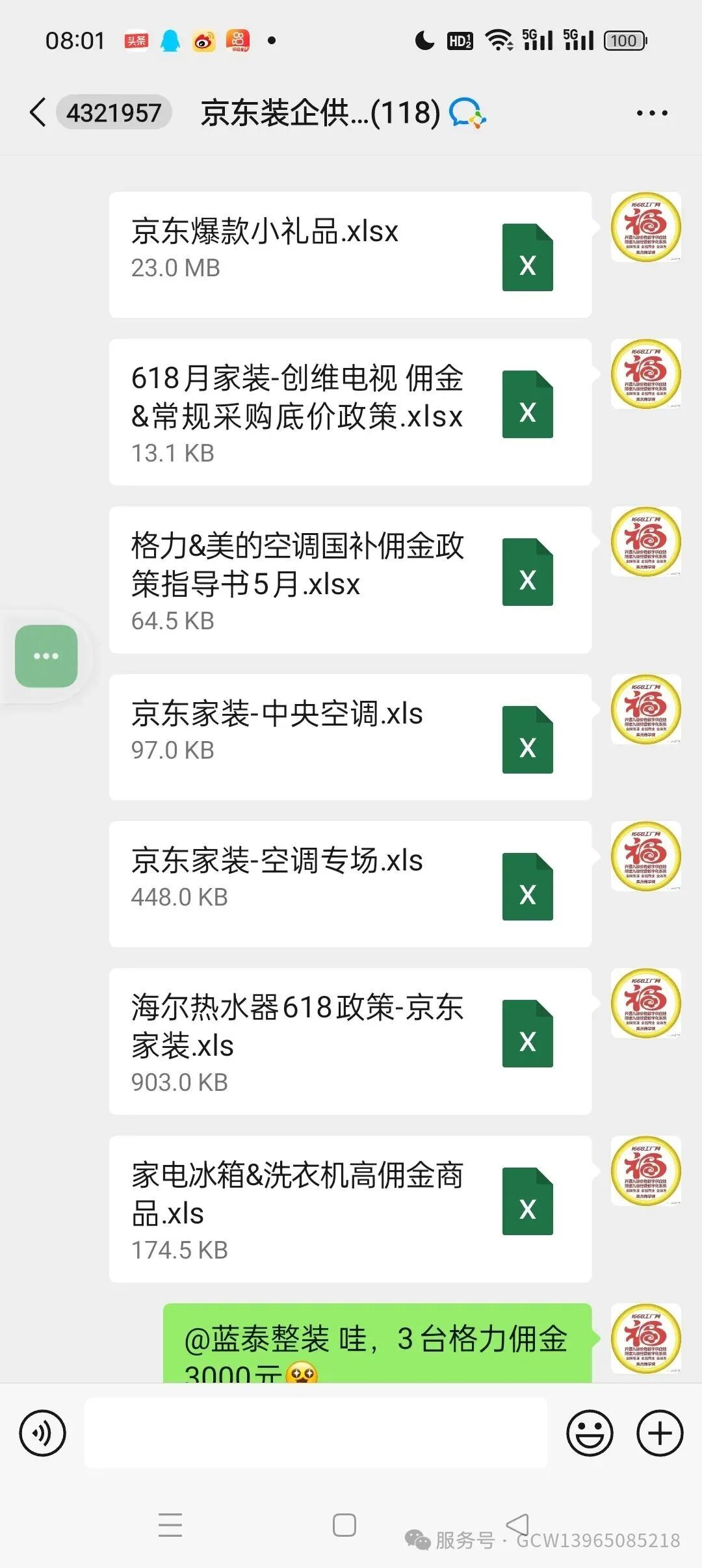702x1568 pixels.
Task: Open the 618月家装-创维电视 佣金 spreadsheet
Action: point(350,412)
